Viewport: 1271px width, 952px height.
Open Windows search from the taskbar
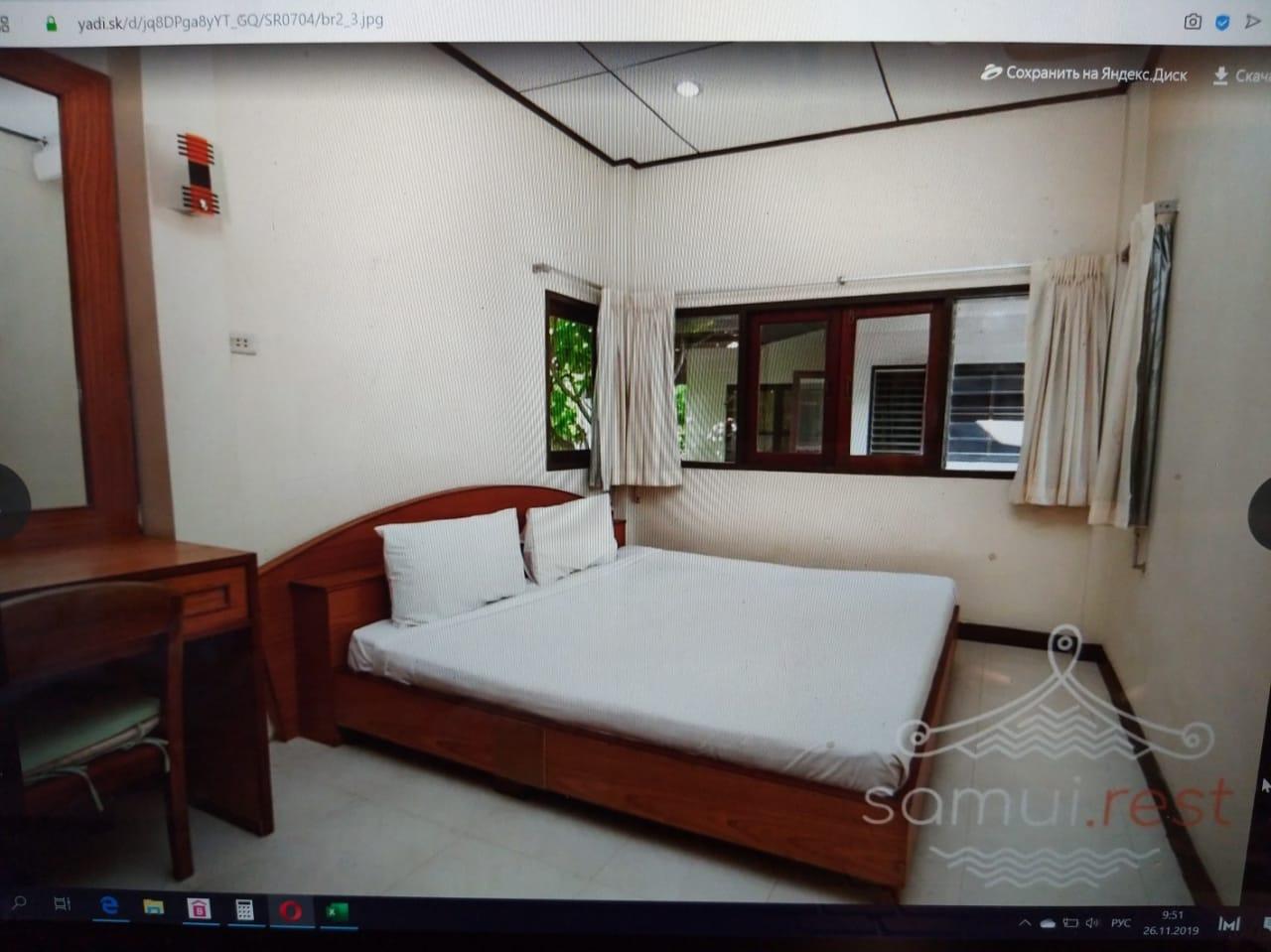tap(18, 902)
